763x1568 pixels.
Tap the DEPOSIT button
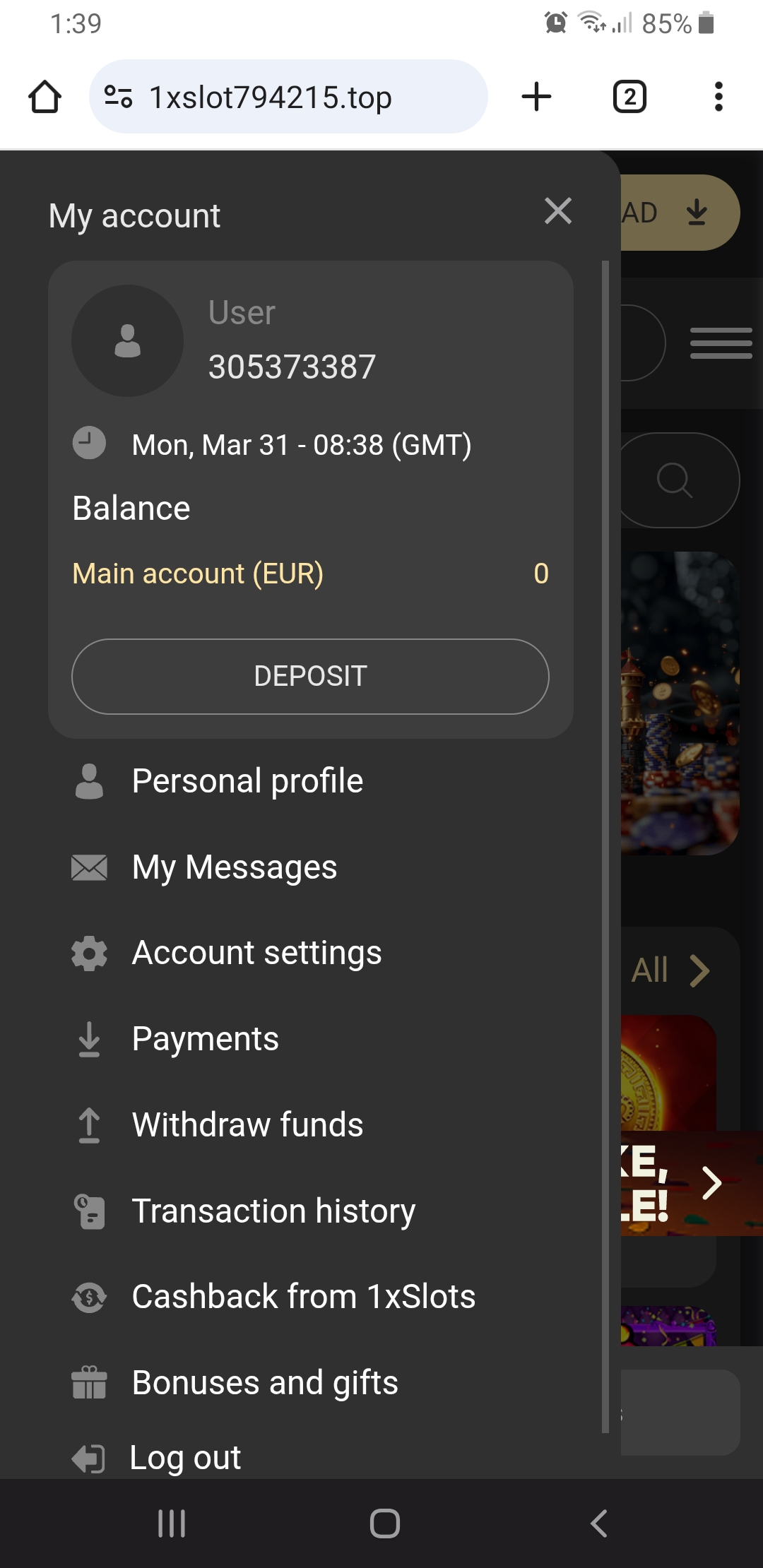click(310, 676)
